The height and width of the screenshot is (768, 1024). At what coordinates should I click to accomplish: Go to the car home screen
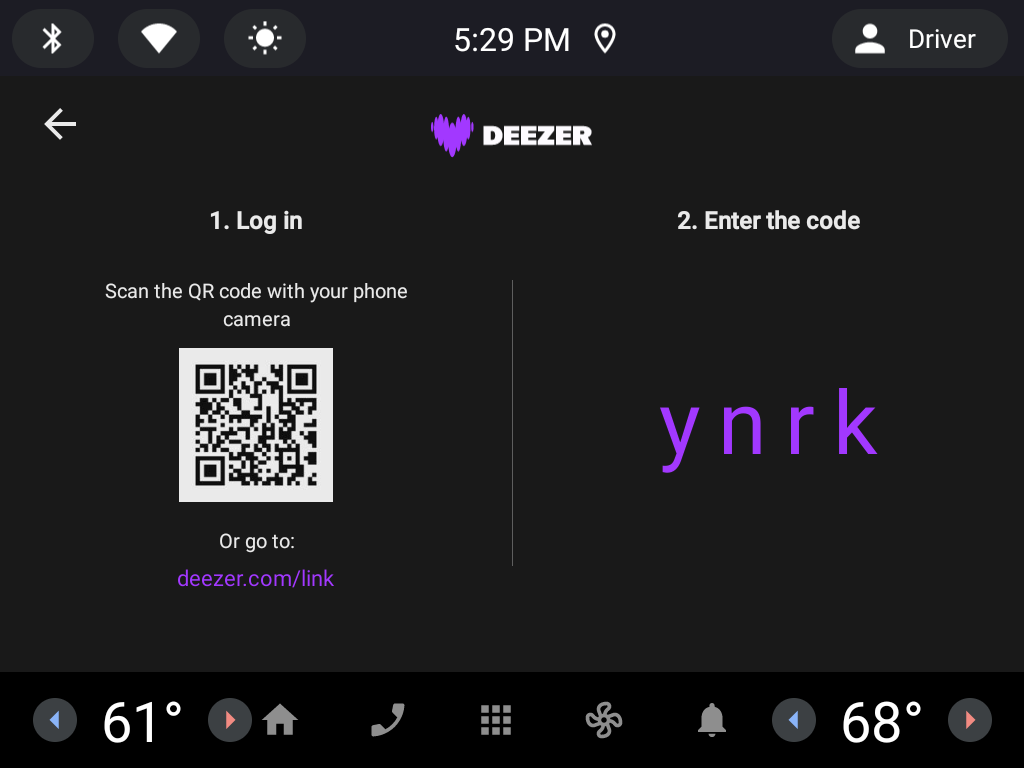(x=280, y=720)
